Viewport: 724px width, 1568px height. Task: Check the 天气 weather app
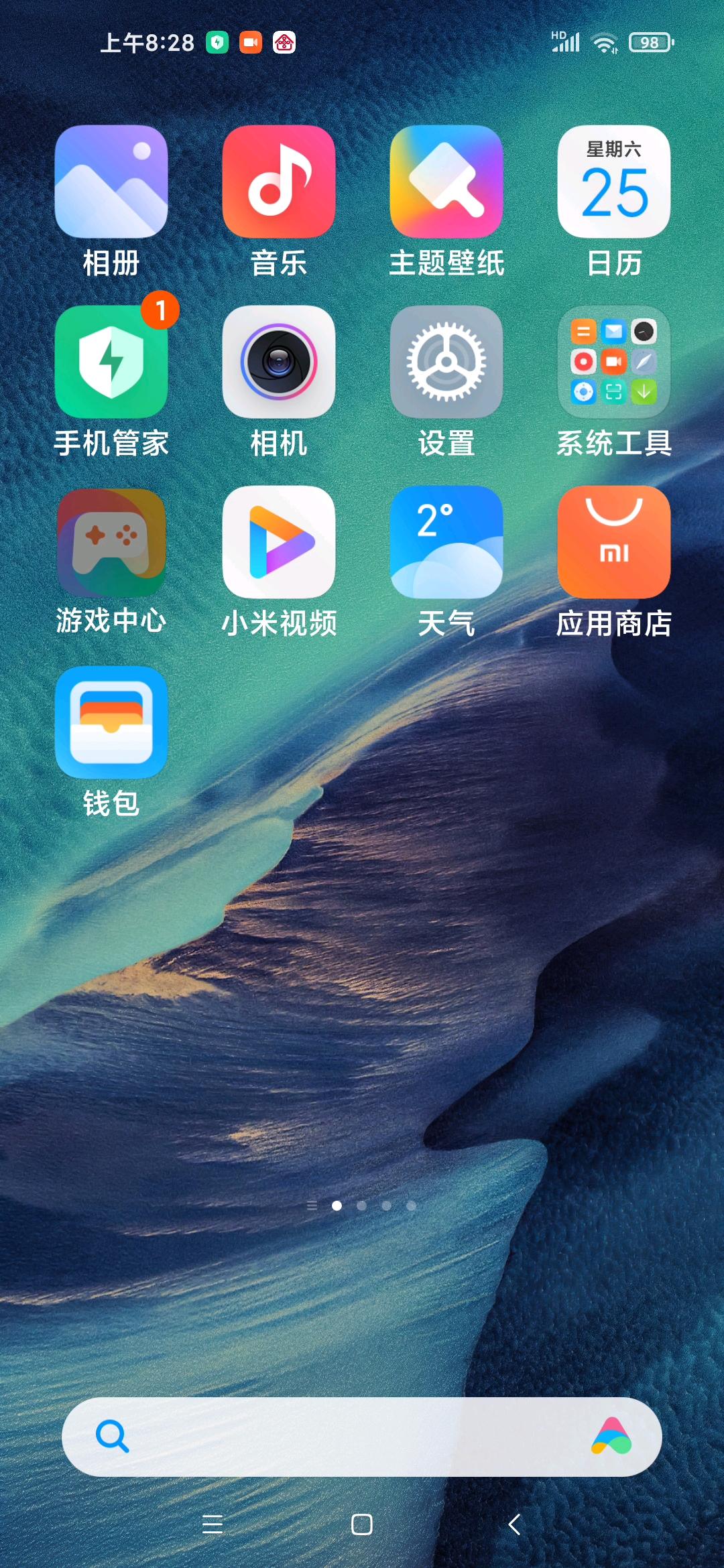[x=446, y=542]
